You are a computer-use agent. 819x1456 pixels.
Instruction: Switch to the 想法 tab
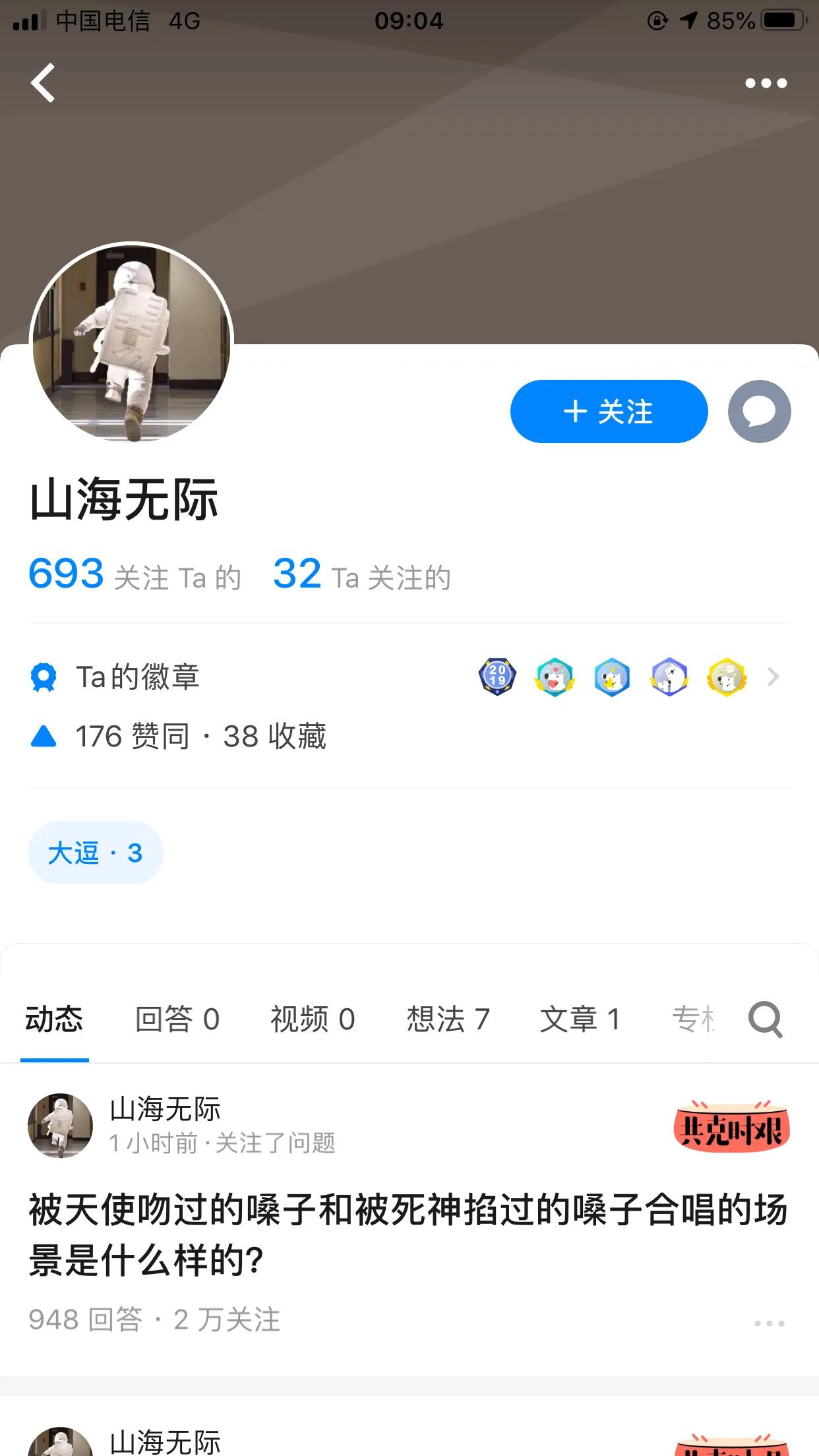click(447, 1019)
